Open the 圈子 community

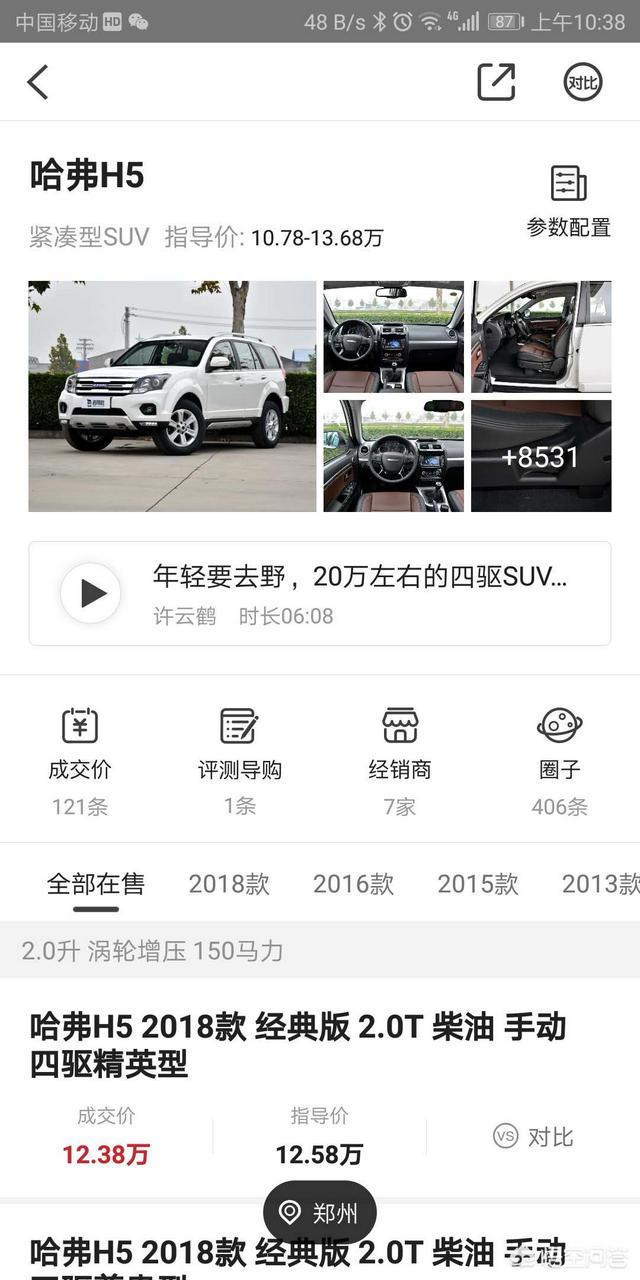point(559,762)
